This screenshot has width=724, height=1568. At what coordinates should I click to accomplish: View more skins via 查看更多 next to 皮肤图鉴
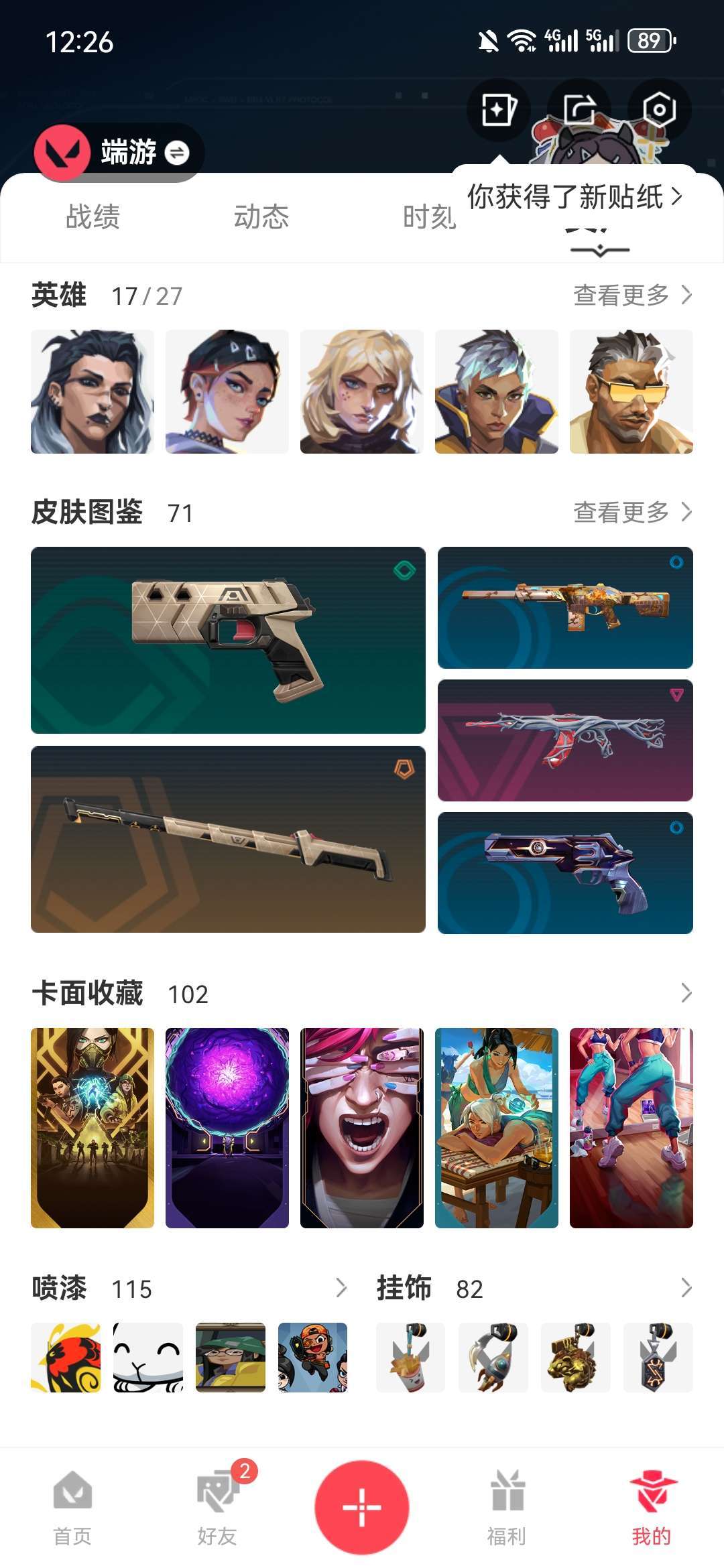(x=632, y=512)
